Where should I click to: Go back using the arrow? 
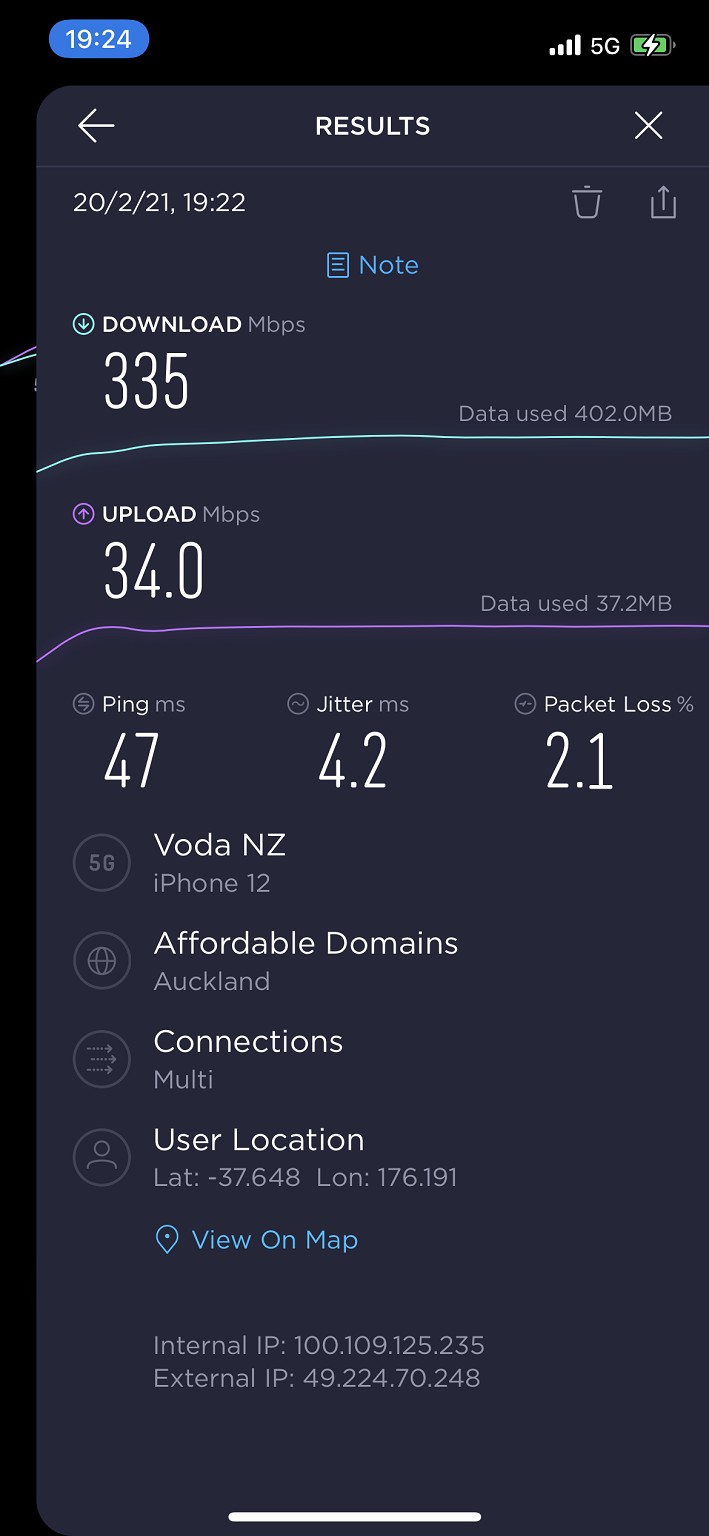tap(96, 126)
